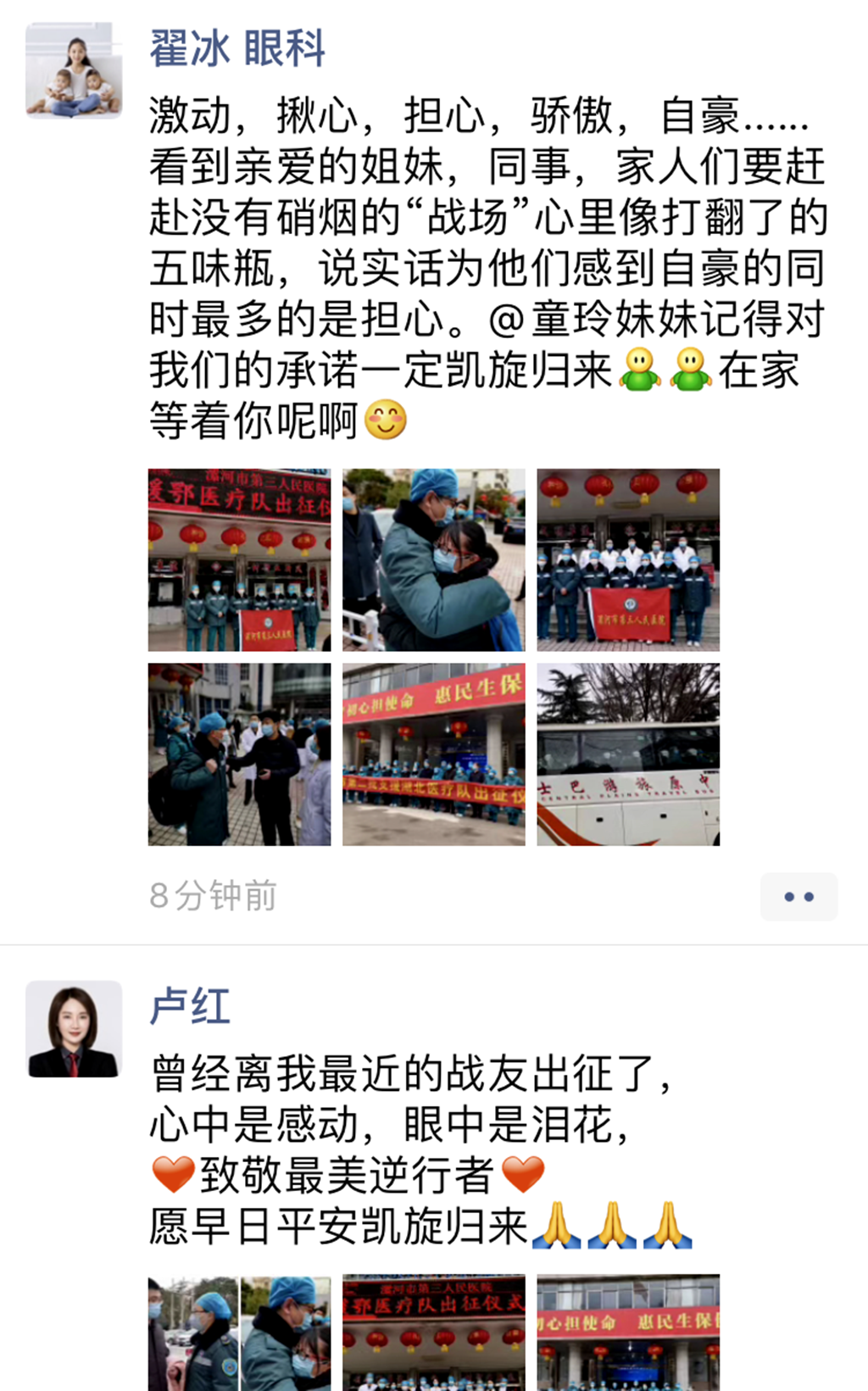Open 翟冰 眼科's profile avatar

[74, 70]
